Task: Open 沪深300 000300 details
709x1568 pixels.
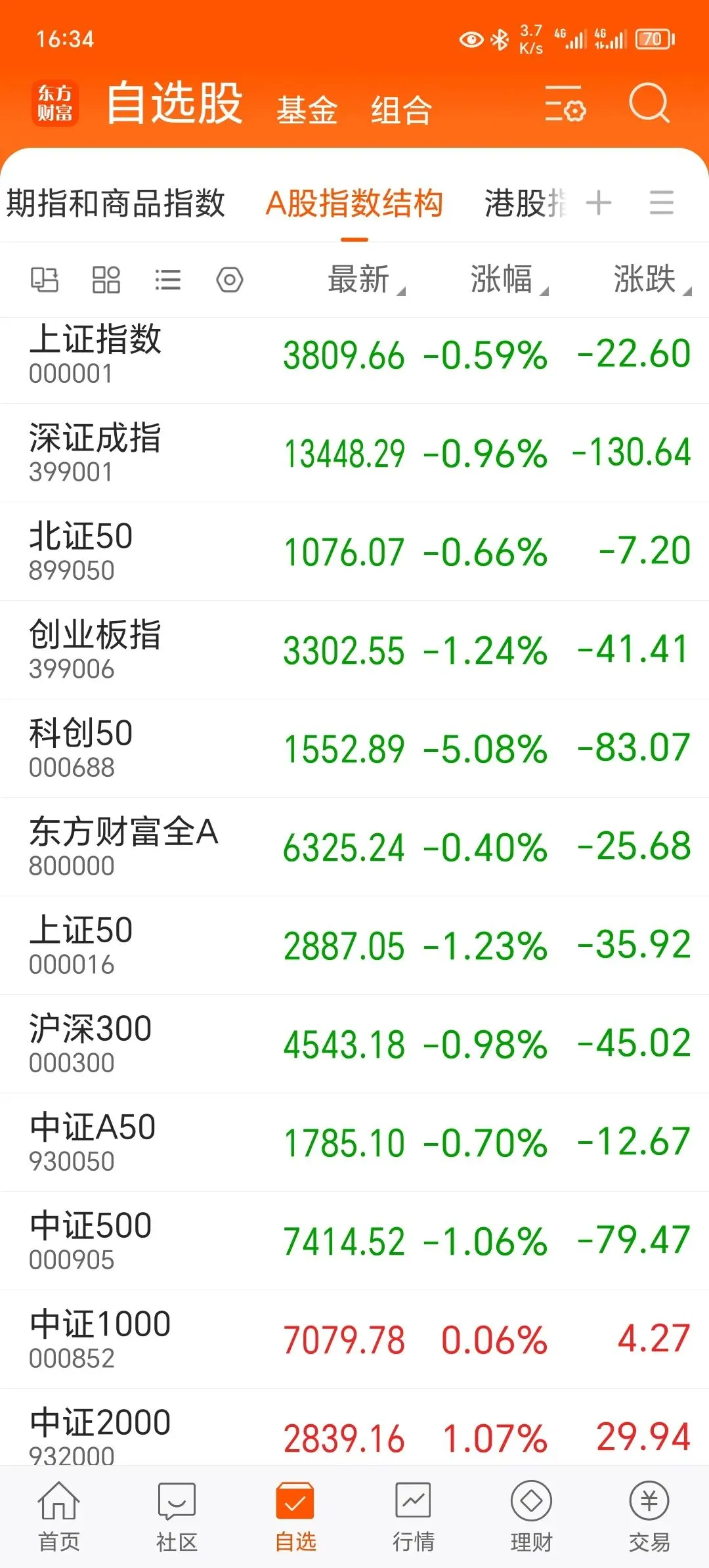Action: [354, 1044]
